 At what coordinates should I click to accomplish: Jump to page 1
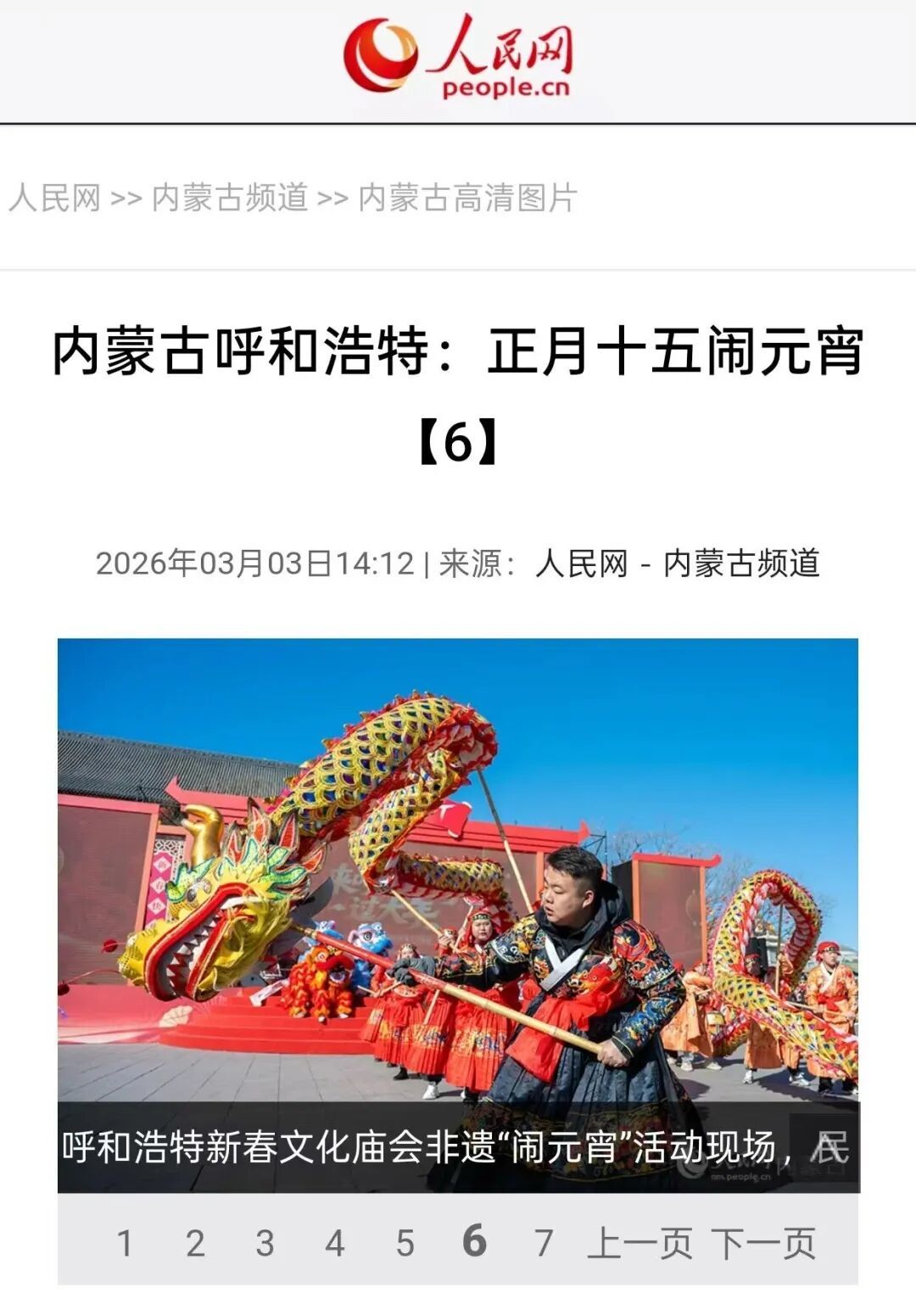point(125,1244)
